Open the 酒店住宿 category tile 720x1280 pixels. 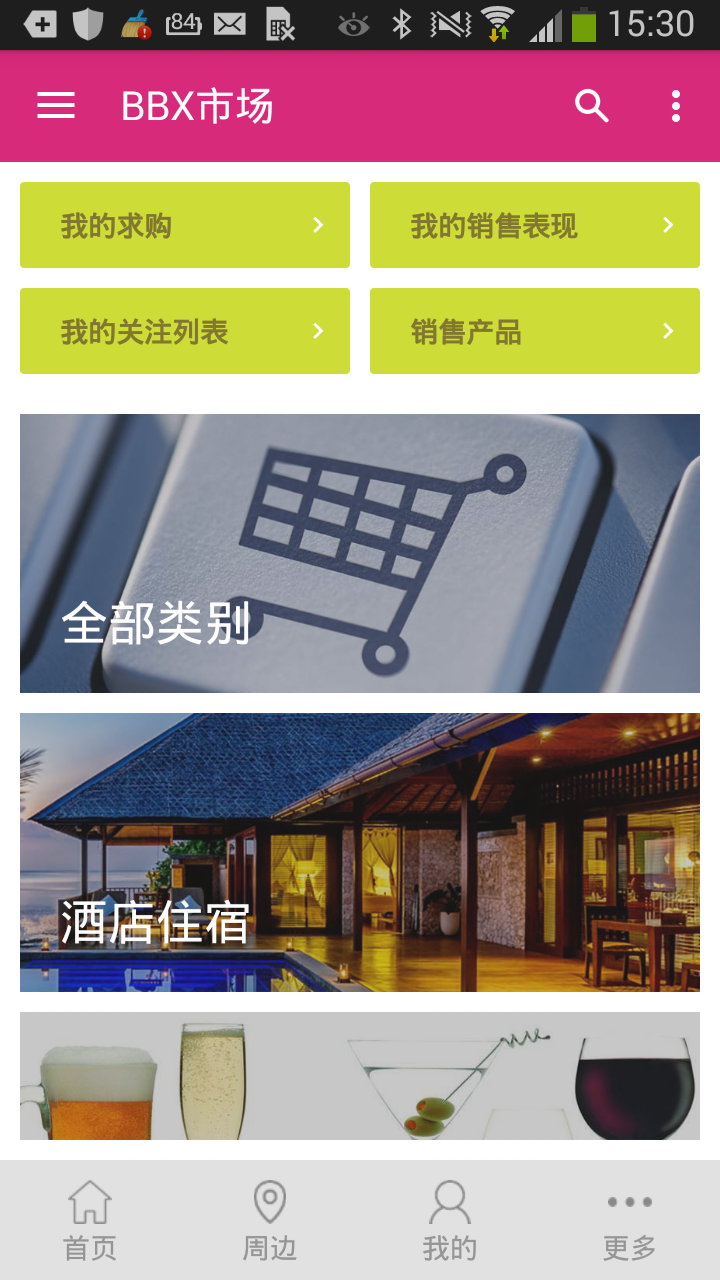(360, 852)
